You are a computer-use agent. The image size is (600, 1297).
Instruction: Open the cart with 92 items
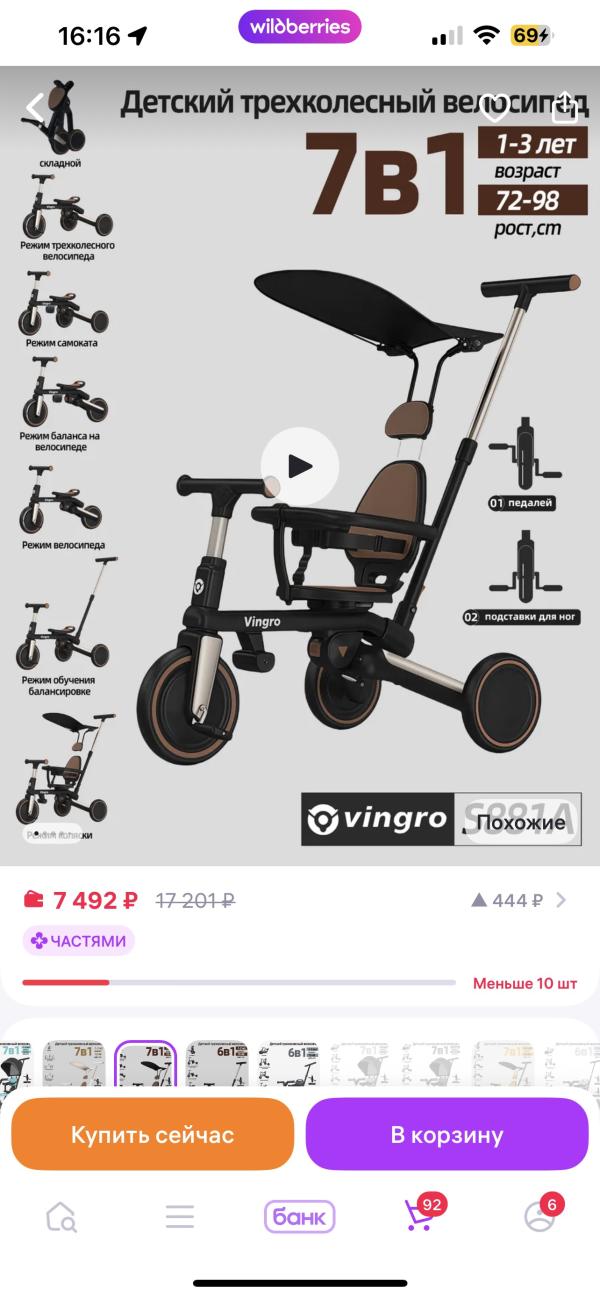tap(420, 1214)
